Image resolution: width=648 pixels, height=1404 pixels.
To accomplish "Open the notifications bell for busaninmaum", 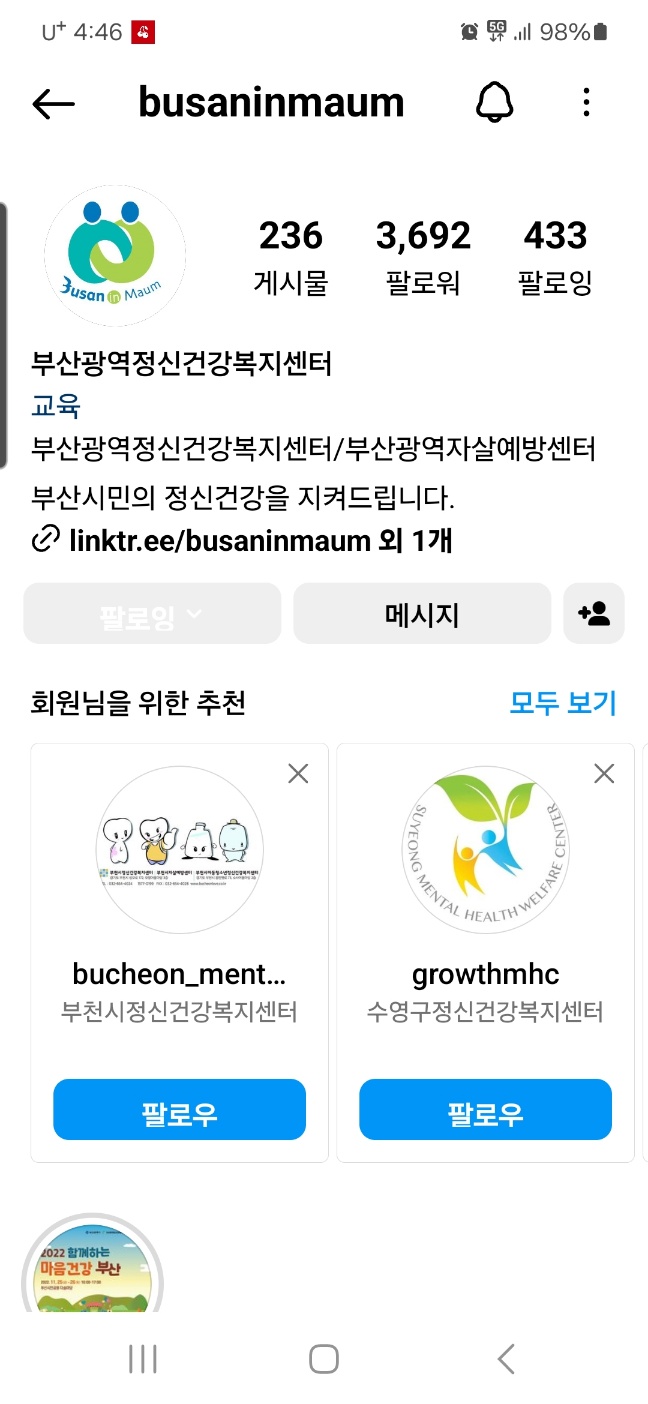I will [494, 102].
